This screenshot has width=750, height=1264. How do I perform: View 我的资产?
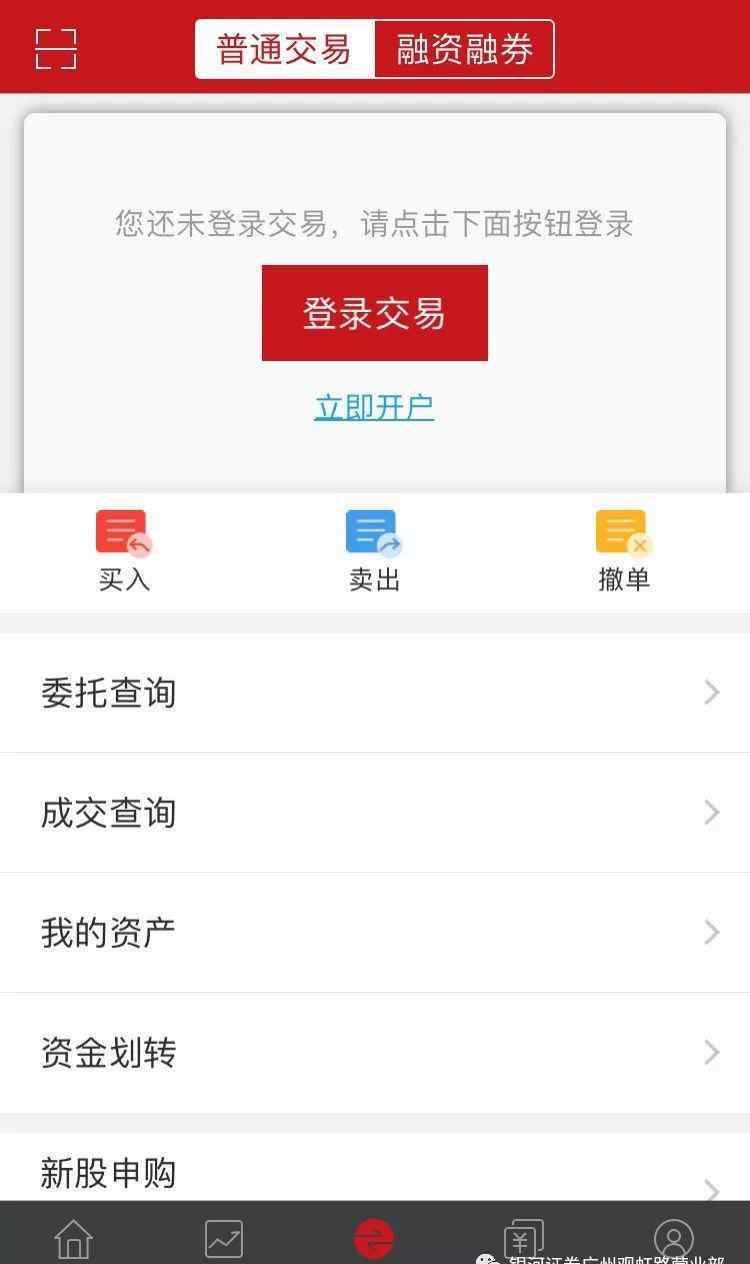pos(375,932)
